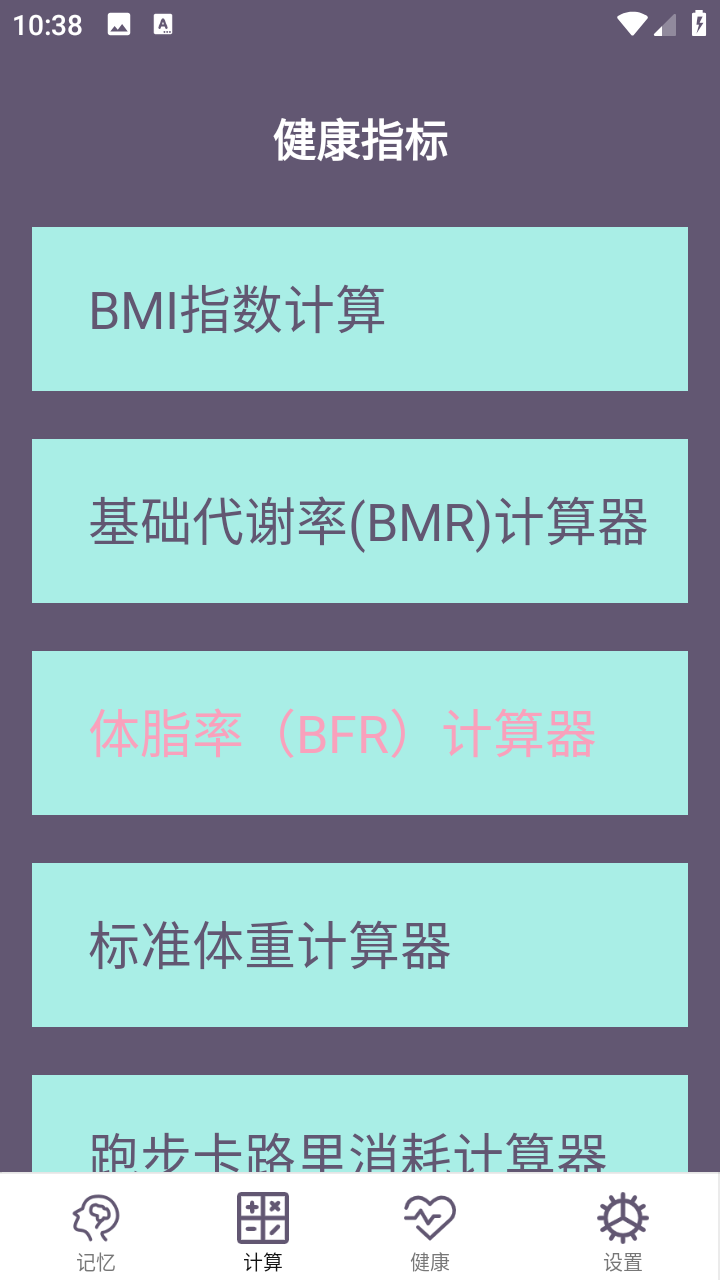
Task: Switch to the 记忆 tab
Action: [96, 1230]
